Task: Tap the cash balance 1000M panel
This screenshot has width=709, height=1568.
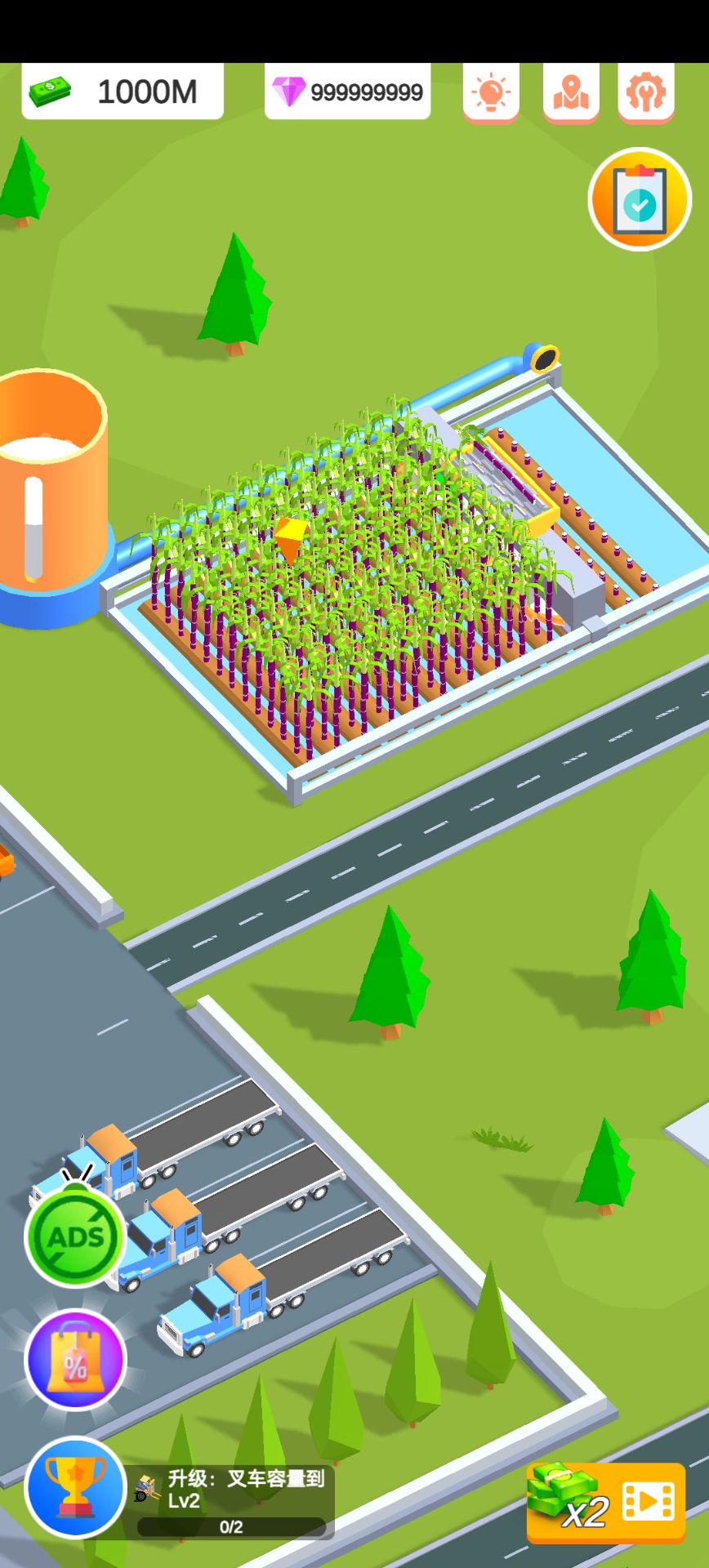Action: 123,91
